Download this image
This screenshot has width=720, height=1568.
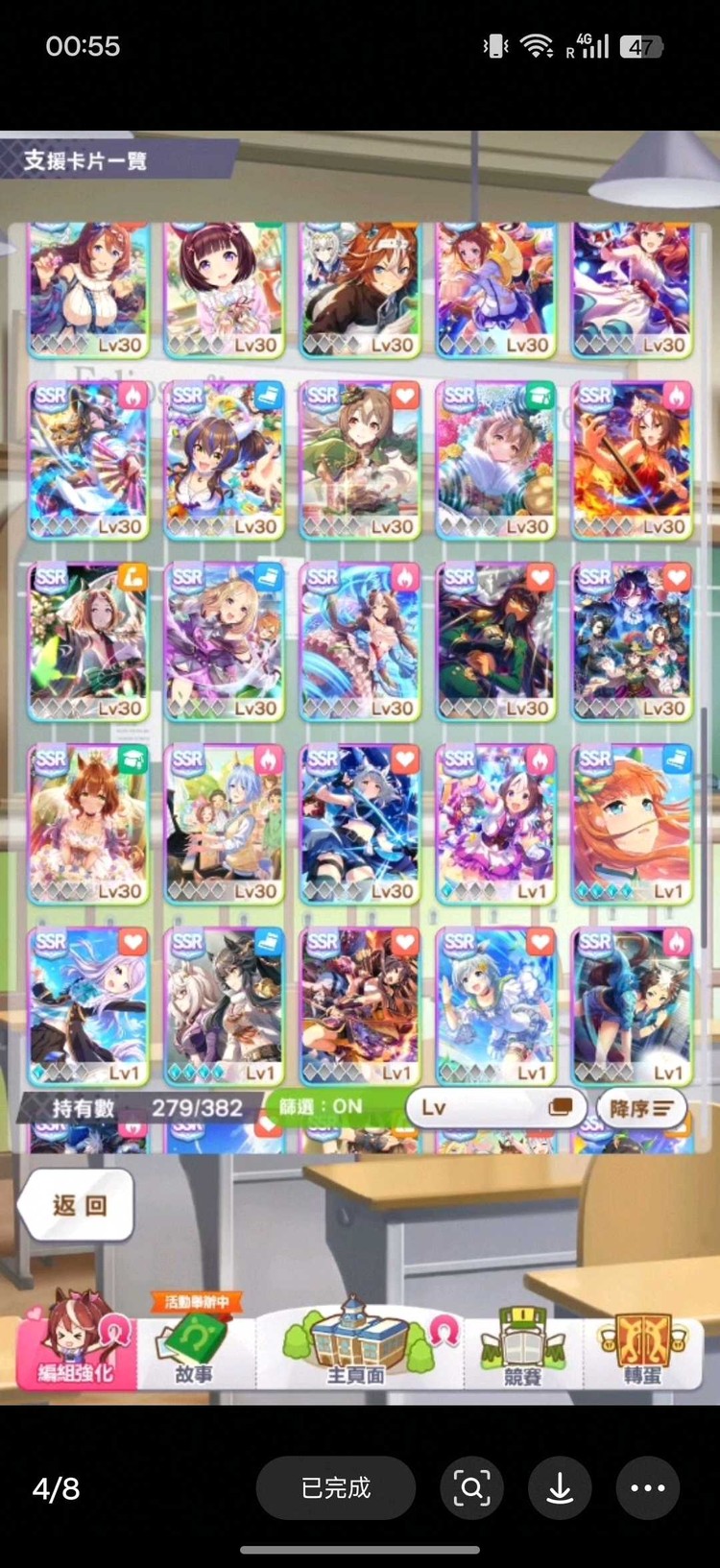tap(560, 1488)
